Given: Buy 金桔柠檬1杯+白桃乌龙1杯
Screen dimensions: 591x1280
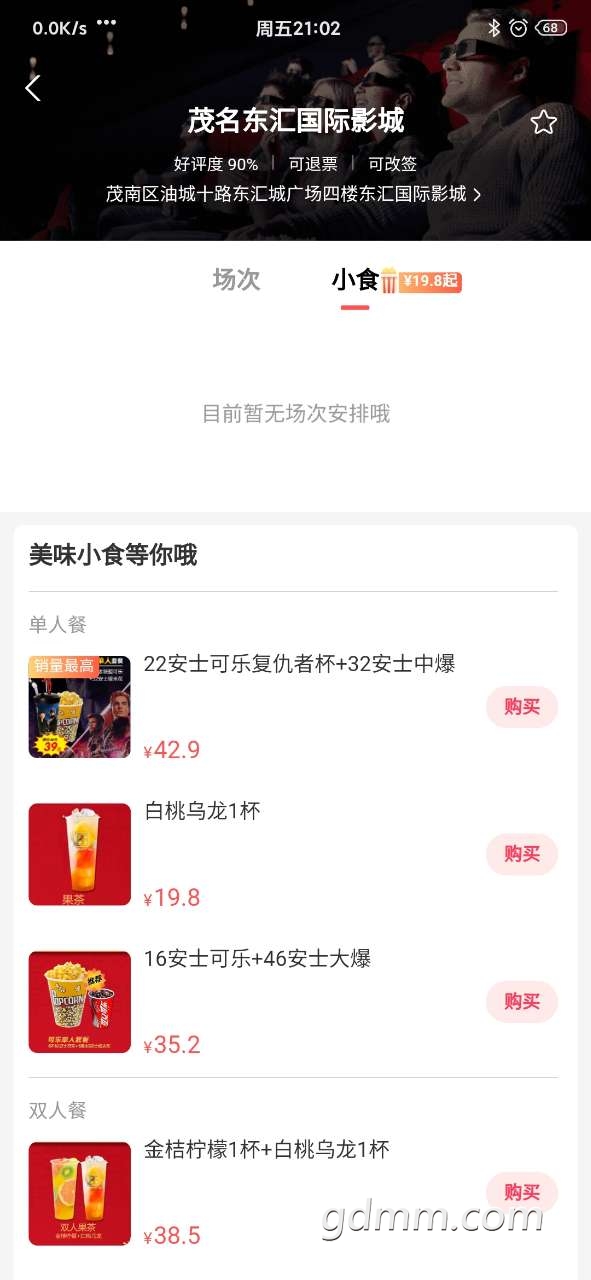Looking at the screenshot, I should click(522, 1192).
